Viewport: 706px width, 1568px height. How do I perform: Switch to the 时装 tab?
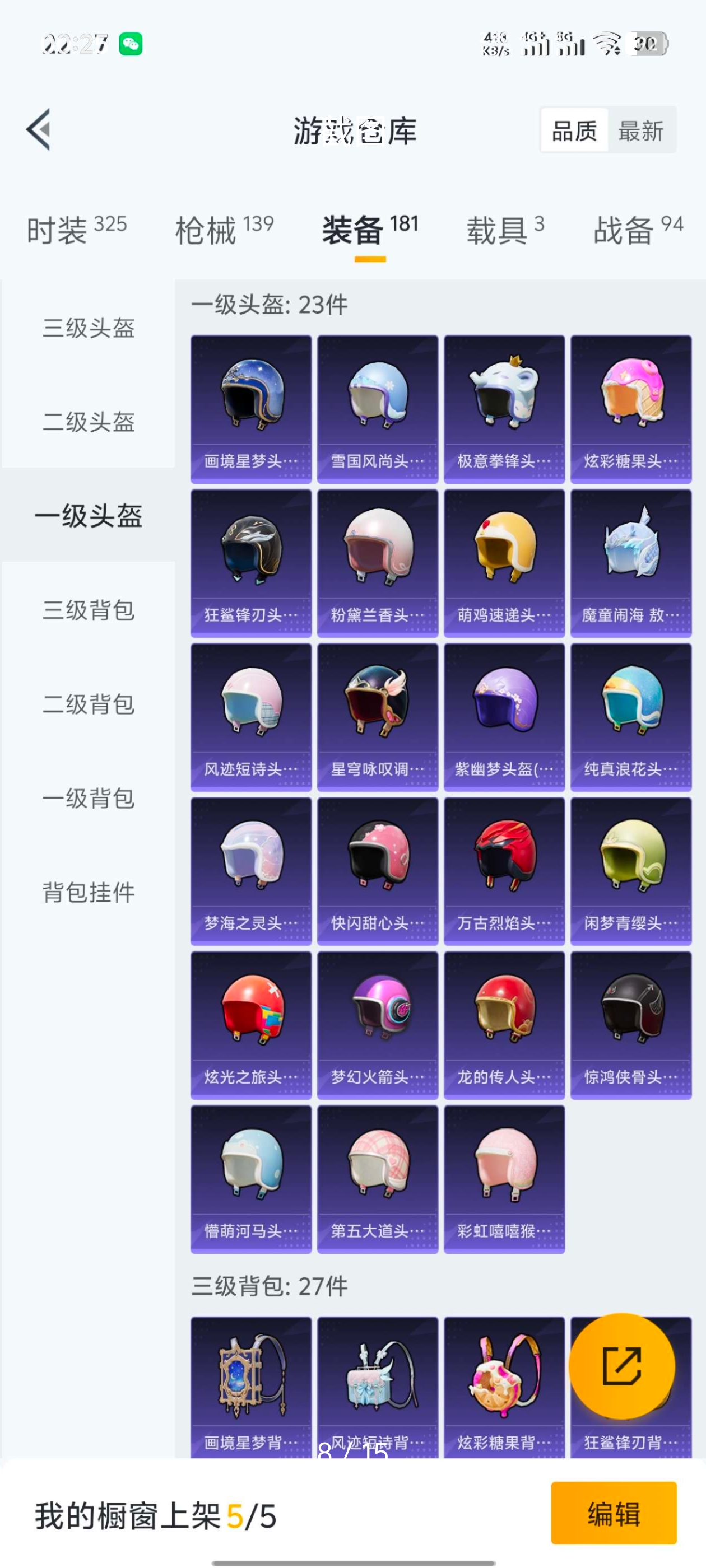click(76, 230)
